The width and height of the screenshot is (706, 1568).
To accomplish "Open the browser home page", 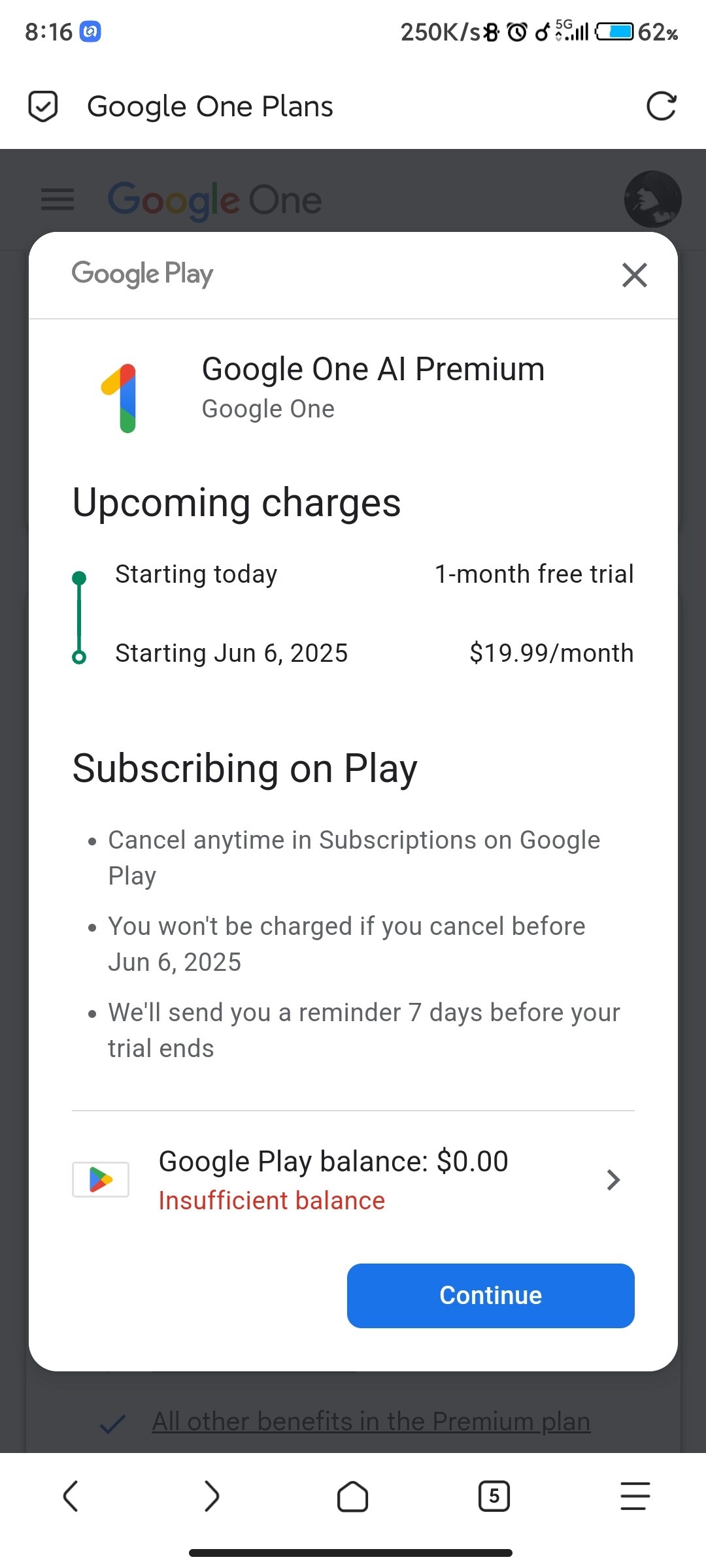I will [353, 1496].
